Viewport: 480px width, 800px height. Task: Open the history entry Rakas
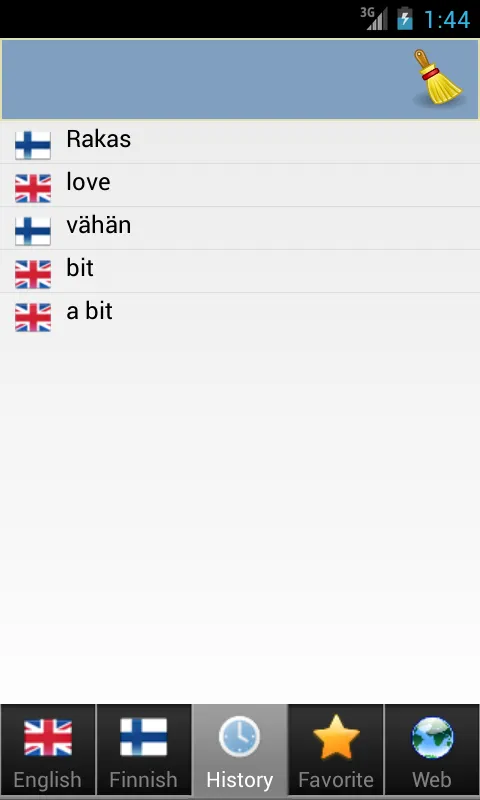(240, 142)
